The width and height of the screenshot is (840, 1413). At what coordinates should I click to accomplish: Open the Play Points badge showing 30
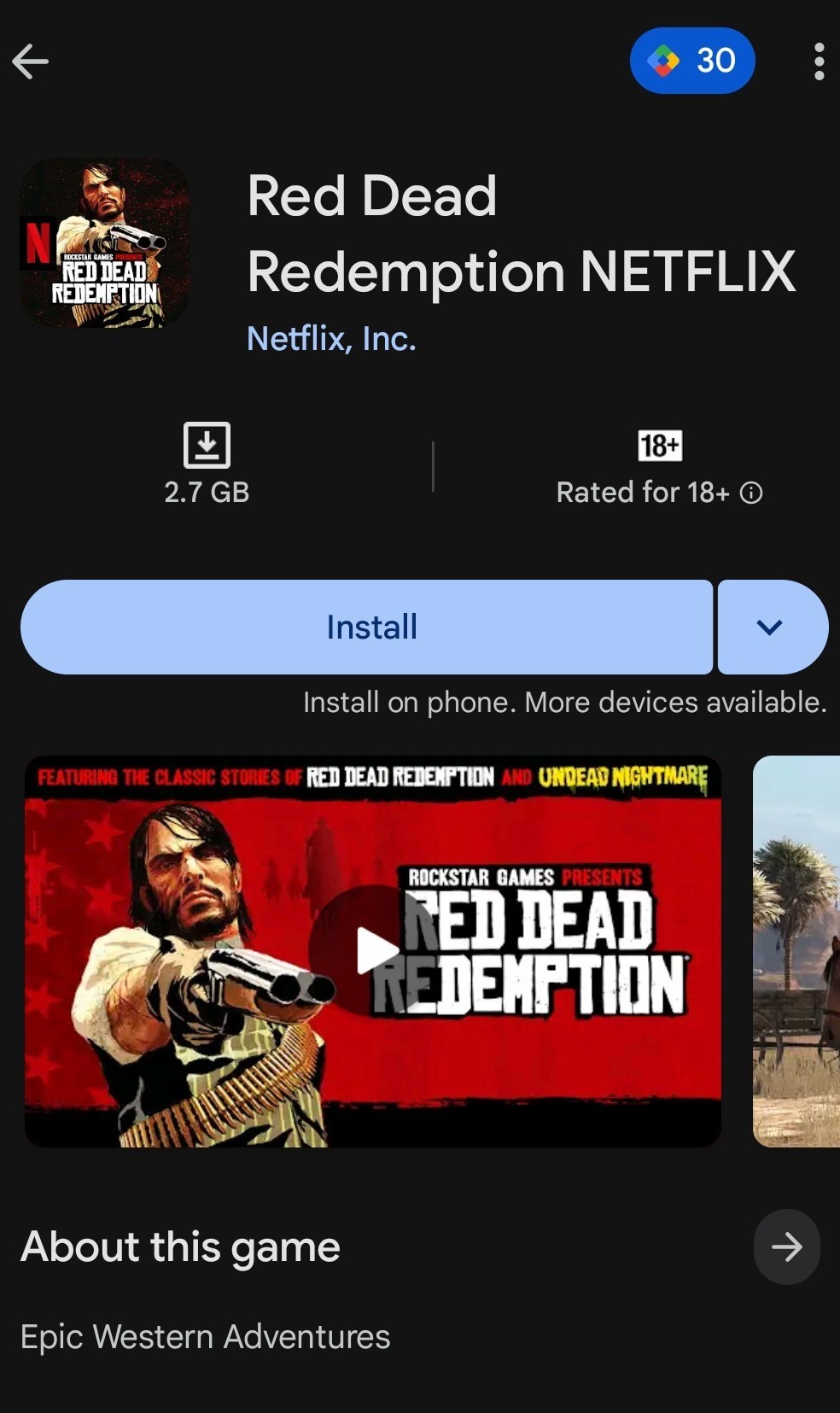click(x=691, y=61)
